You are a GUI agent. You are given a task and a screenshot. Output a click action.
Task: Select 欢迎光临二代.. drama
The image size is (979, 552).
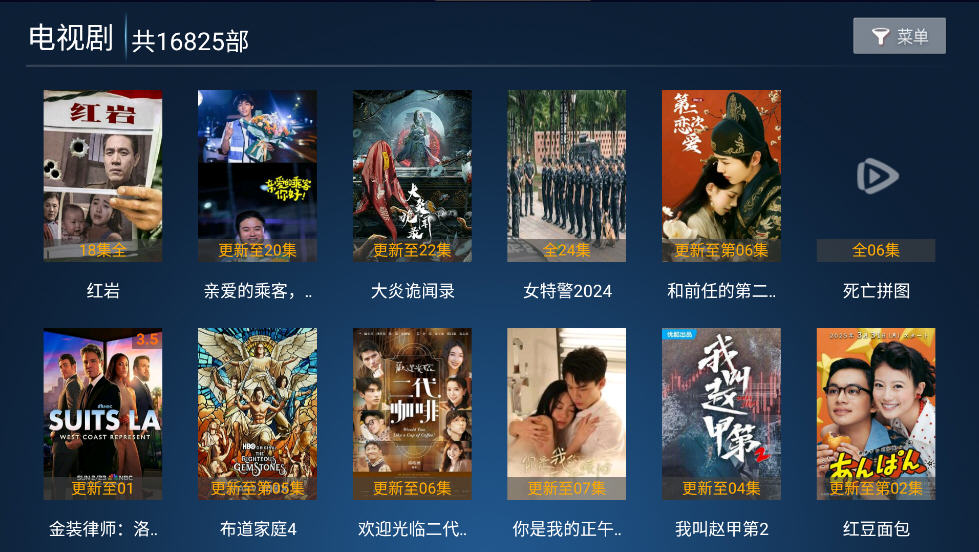[412, 415]
